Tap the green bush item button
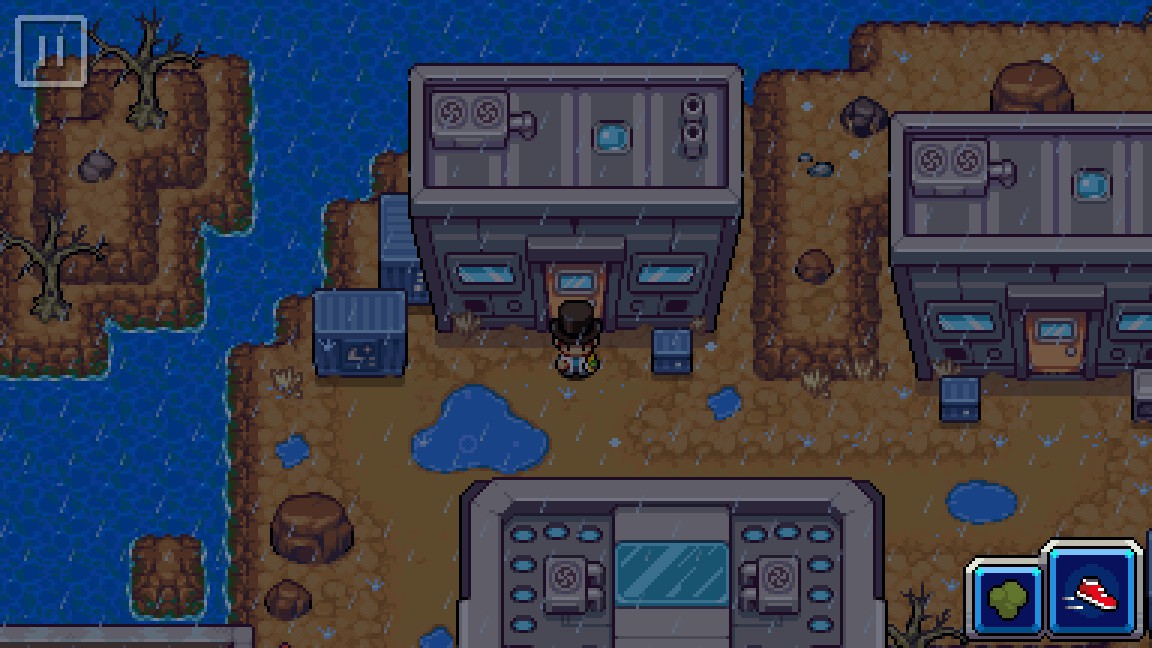The width and height of the screenshot is (1152, 648). point(1007,599)
